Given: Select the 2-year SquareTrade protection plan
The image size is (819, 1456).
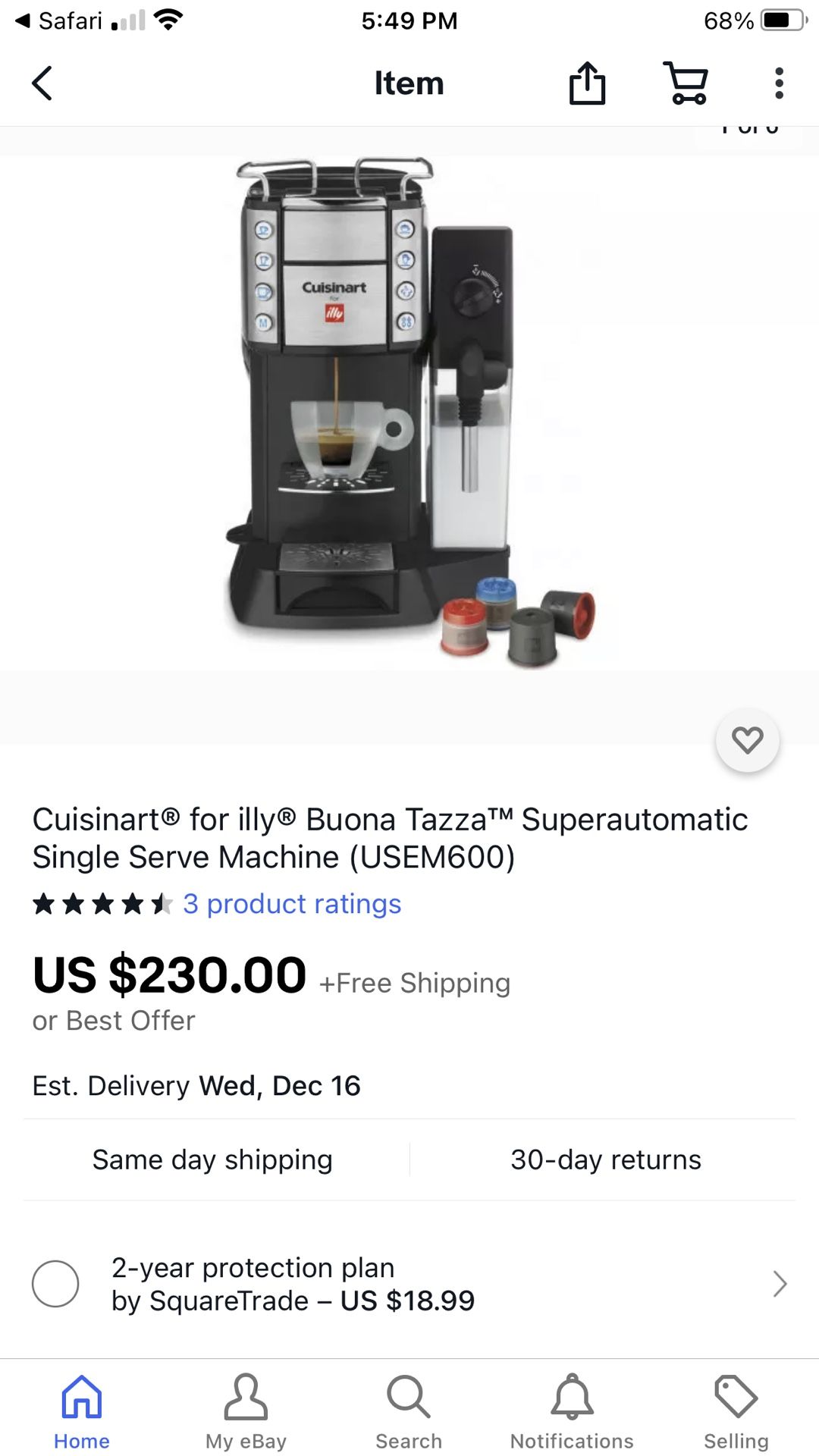Looking at the screenshot, I should pos(55,1284).
